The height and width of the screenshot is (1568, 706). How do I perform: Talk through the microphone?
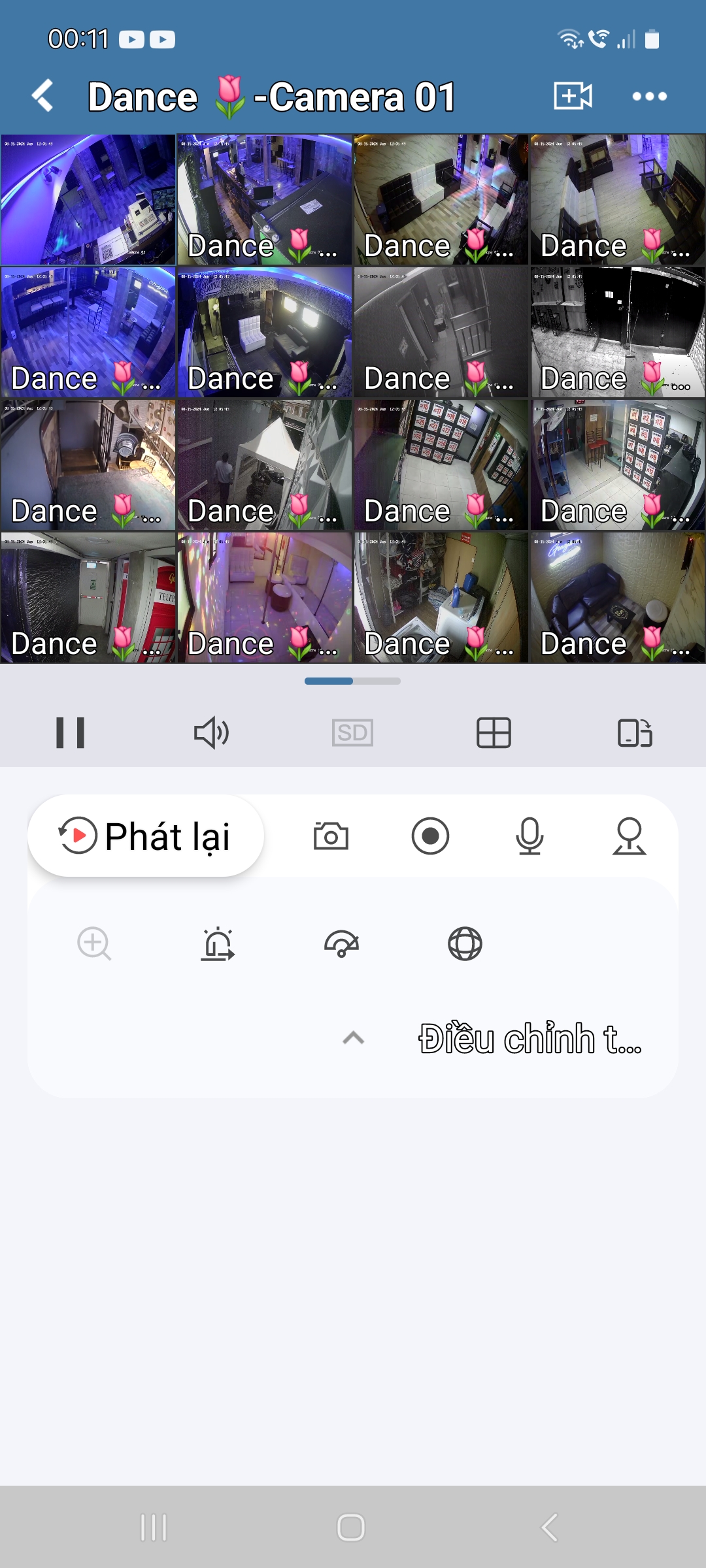[529, 836]
